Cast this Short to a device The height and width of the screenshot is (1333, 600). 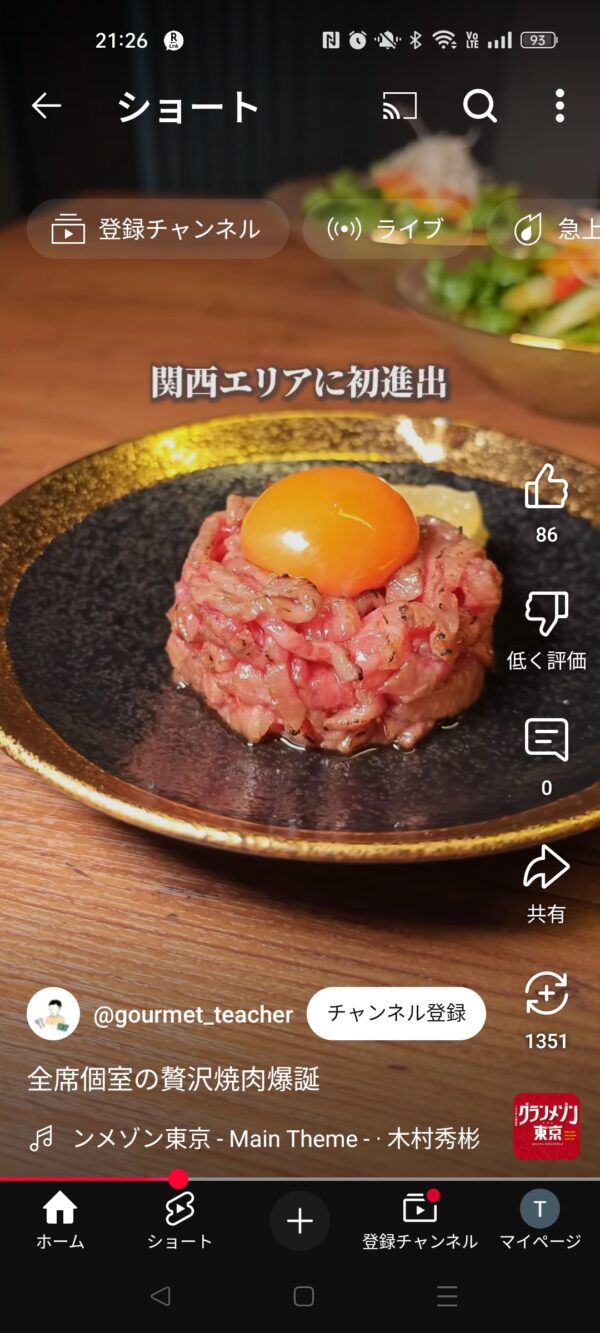(399, 106)
